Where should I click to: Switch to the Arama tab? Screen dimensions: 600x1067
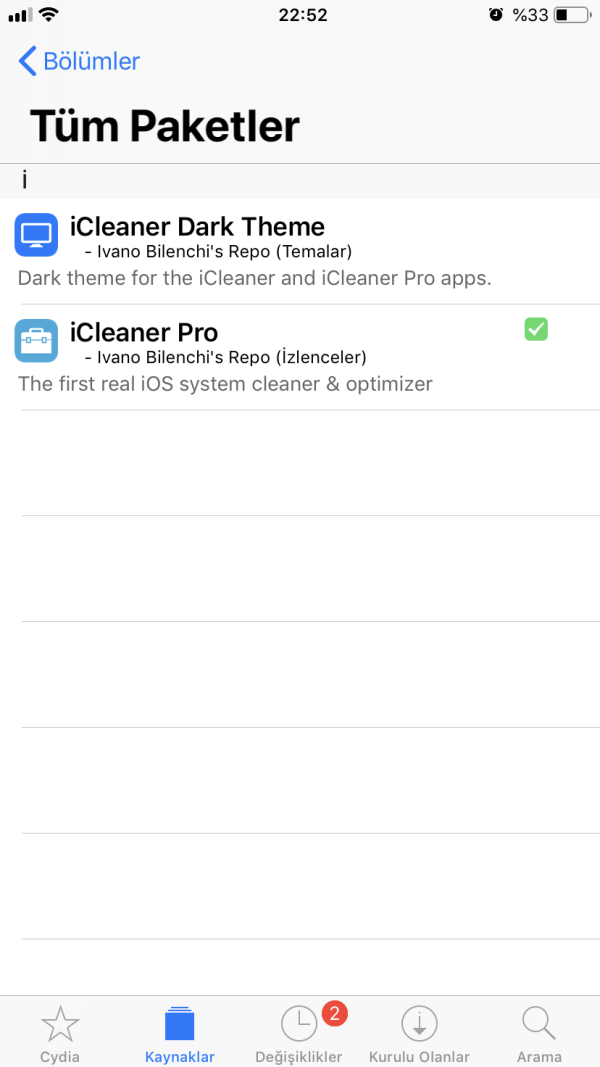click(x=539, y=1033)
